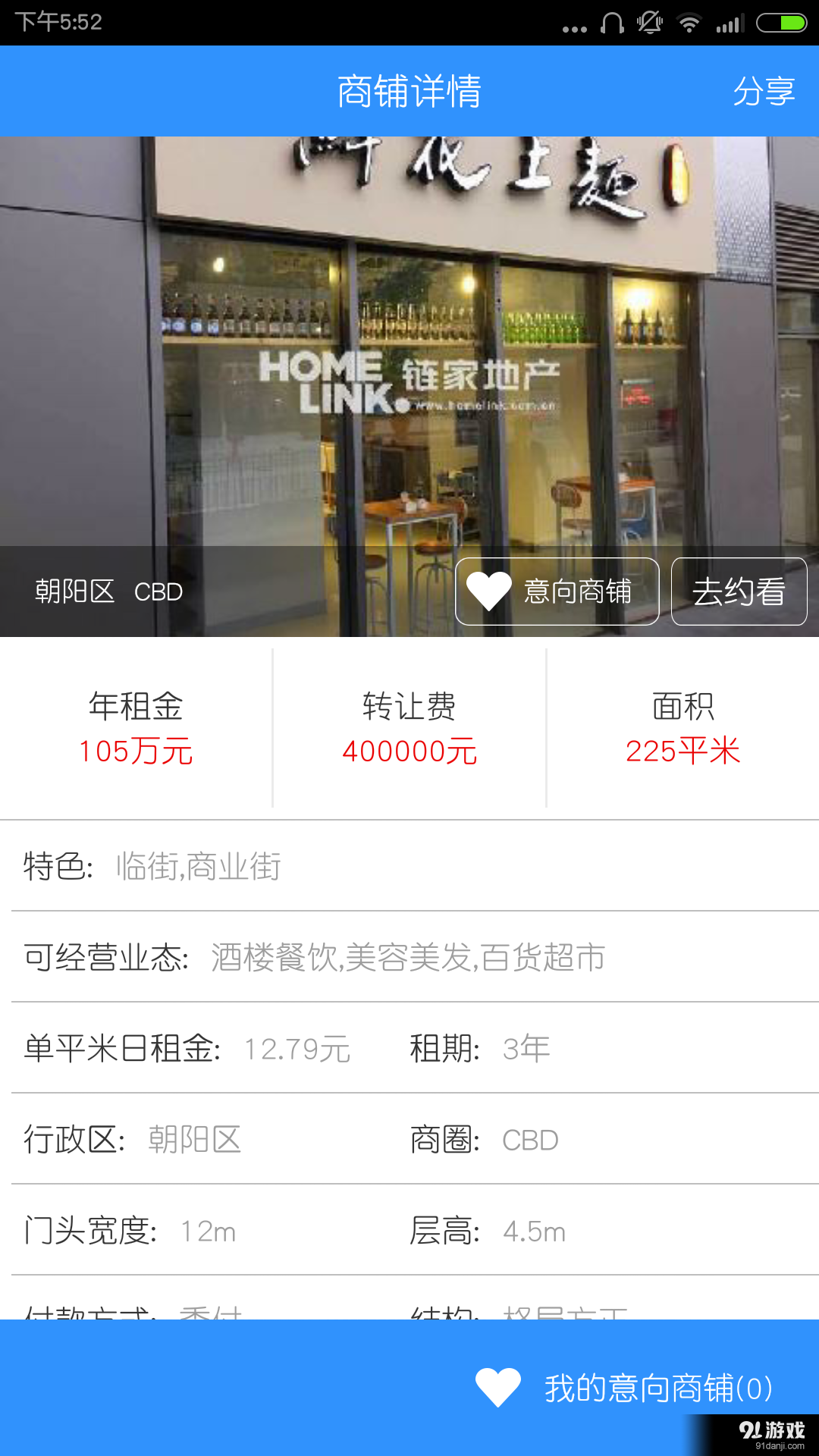The image size is (819, 1456).
Task: Expand the 可经营业态 business types row
Action: pyautogui.click(x=409, y=958)
